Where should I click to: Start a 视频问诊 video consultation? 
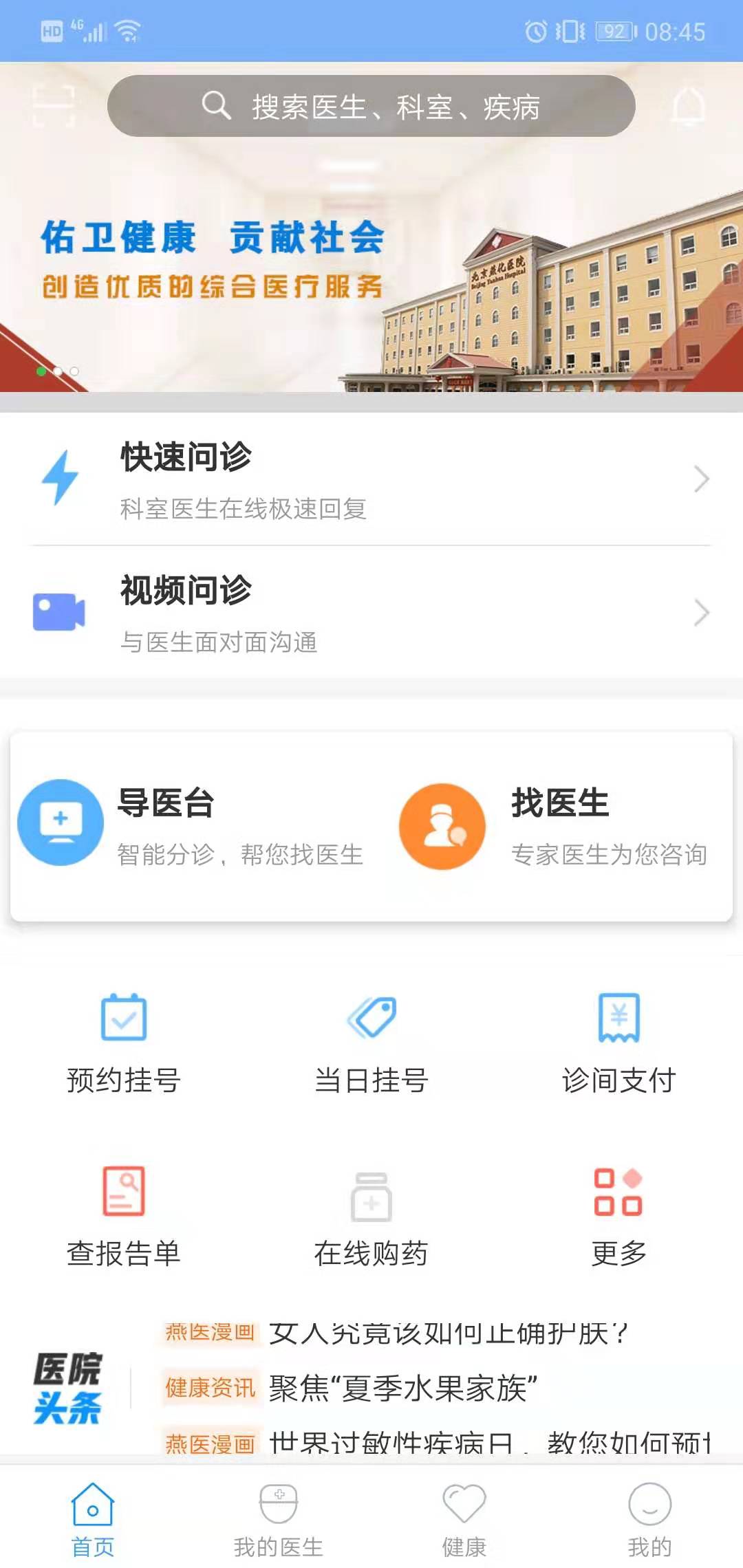[371, 612]
